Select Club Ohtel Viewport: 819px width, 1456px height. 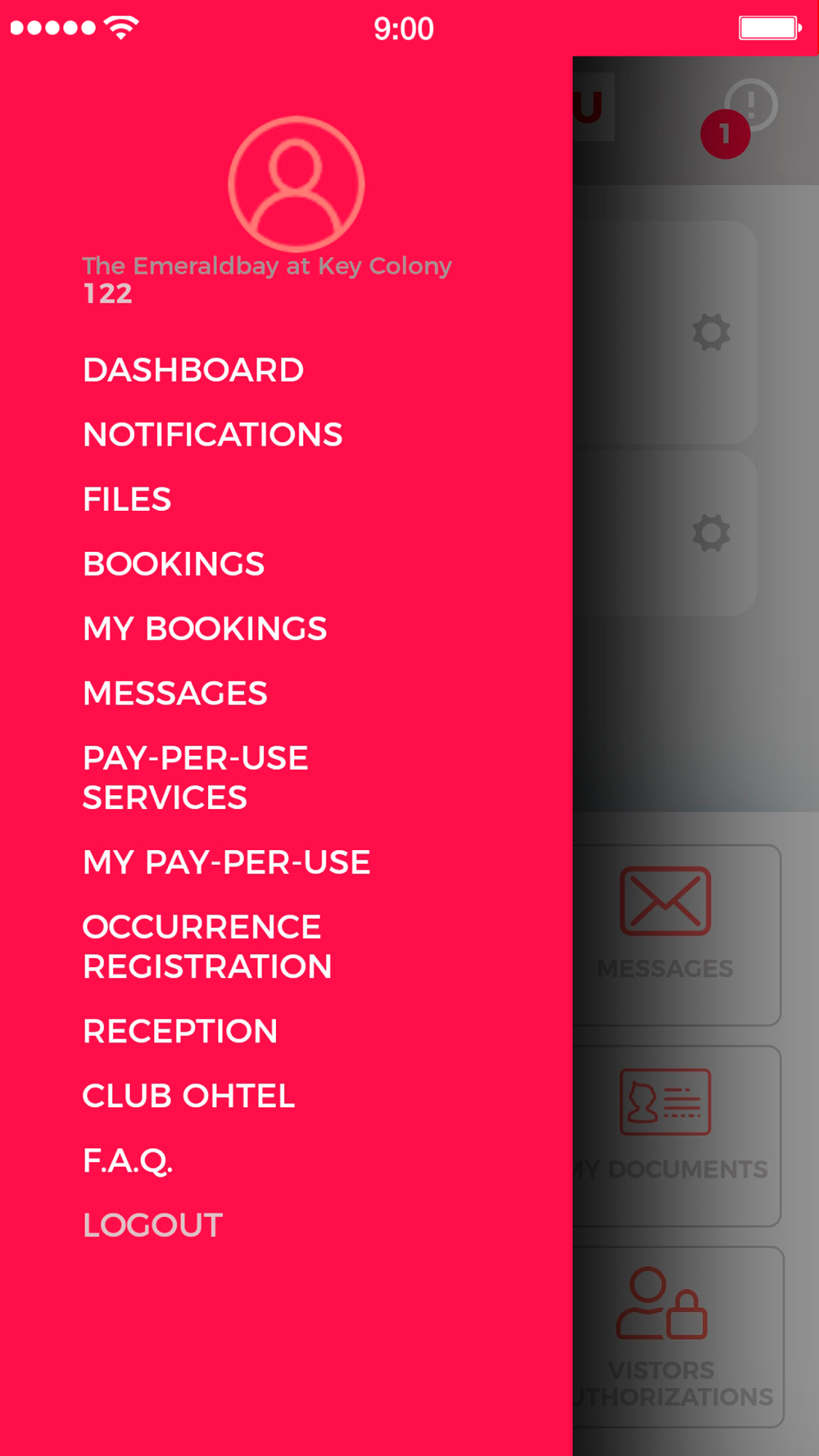pos(188,1096)
